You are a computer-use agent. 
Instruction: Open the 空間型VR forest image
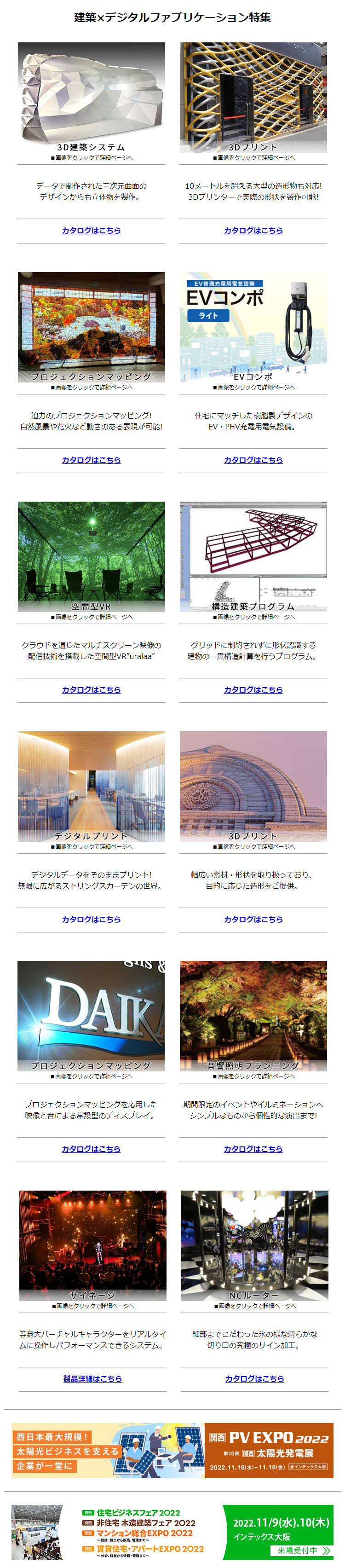91,556
